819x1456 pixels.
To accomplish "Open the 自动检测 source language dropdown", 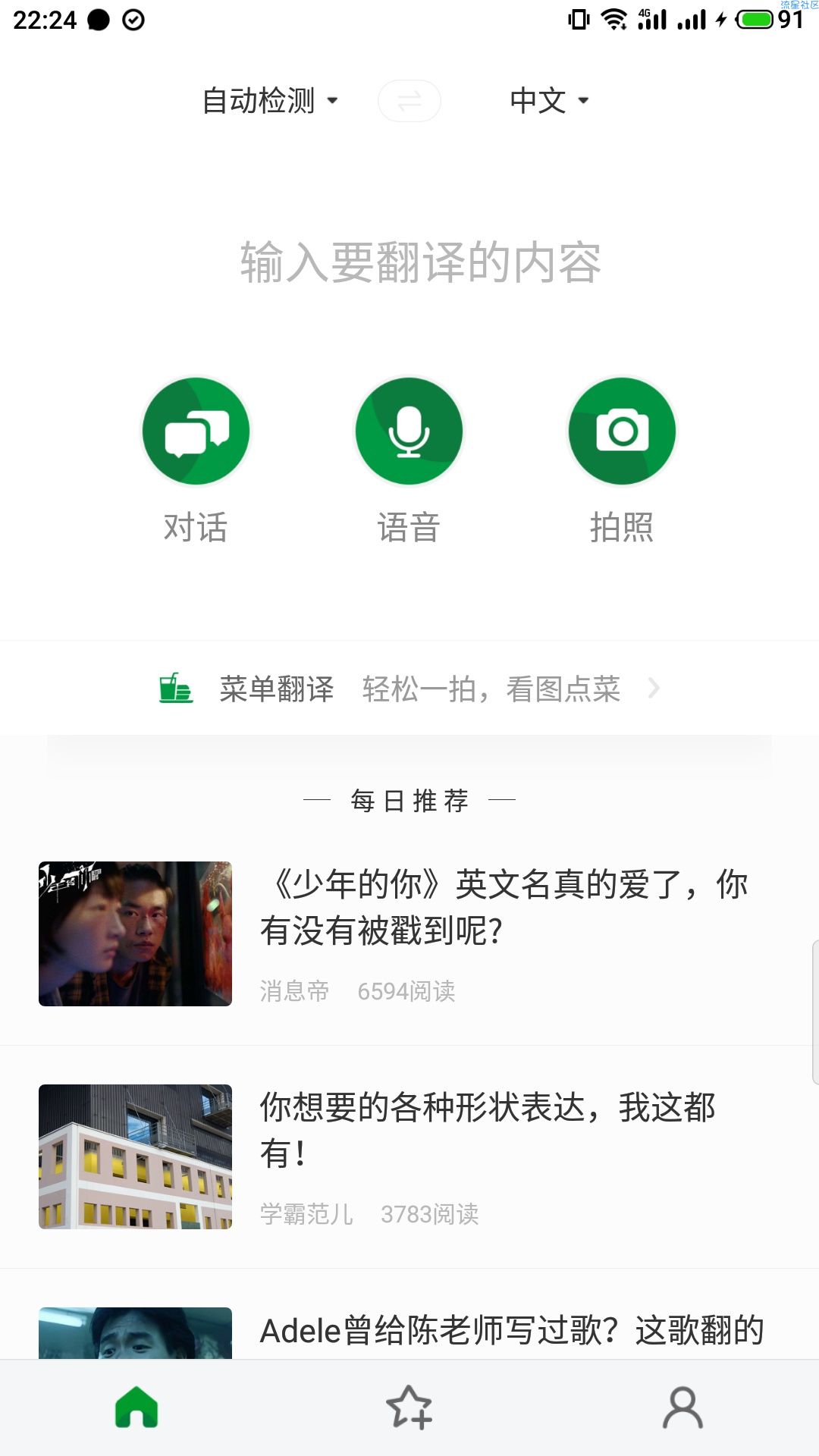I will [x=269, y=100].
